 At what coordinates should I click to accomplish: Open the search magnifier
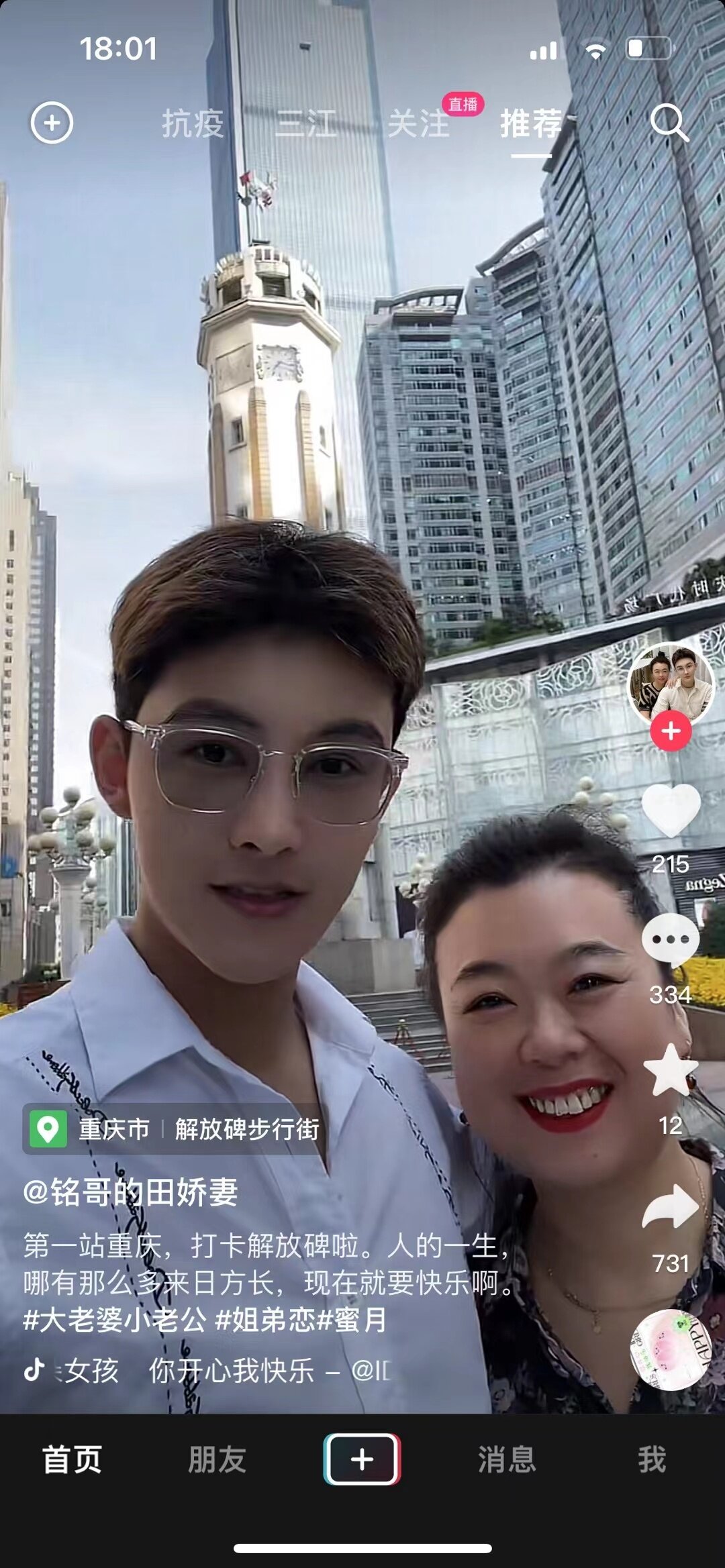coord(669,123)
